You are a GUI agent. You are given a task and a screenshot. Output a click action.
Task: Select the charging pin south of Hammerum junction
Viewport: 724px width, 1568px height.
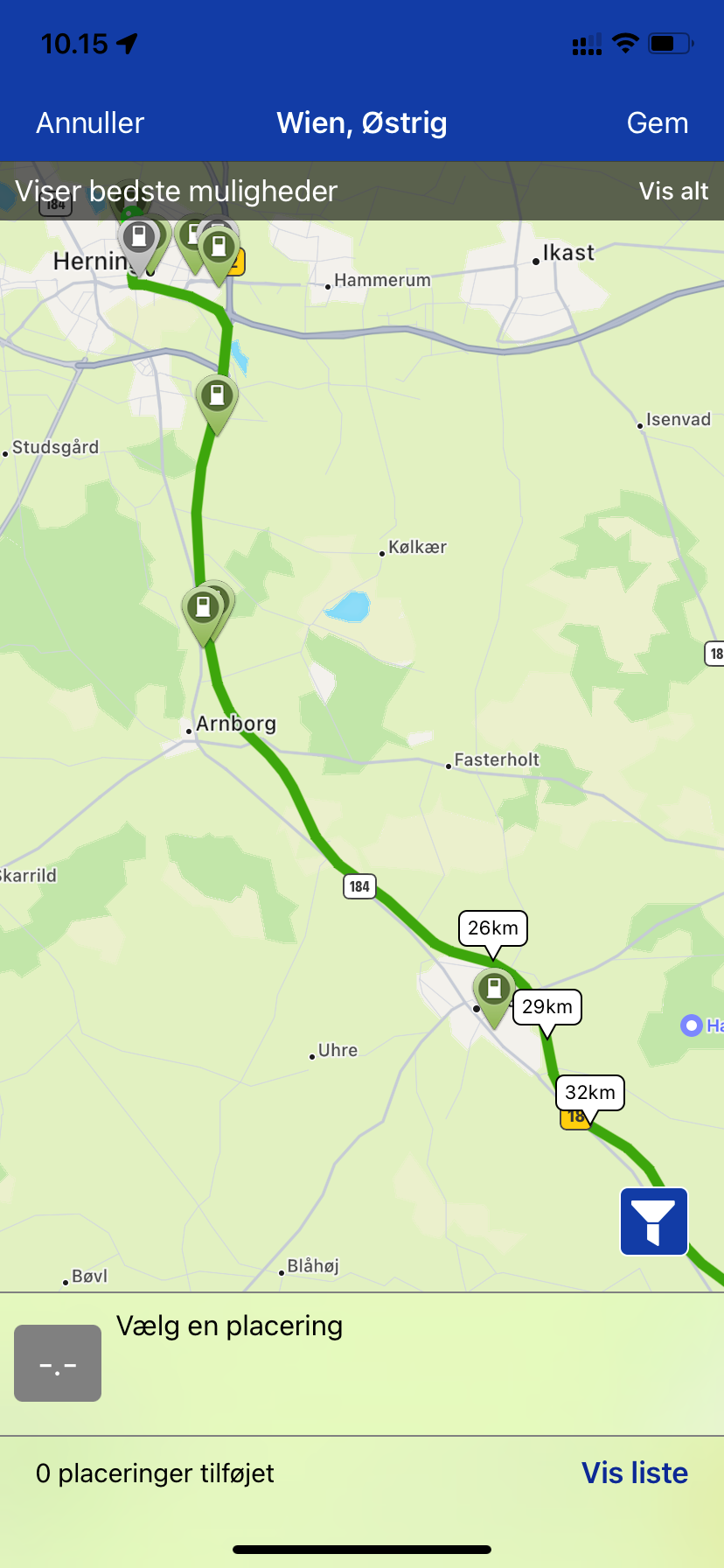217,402
